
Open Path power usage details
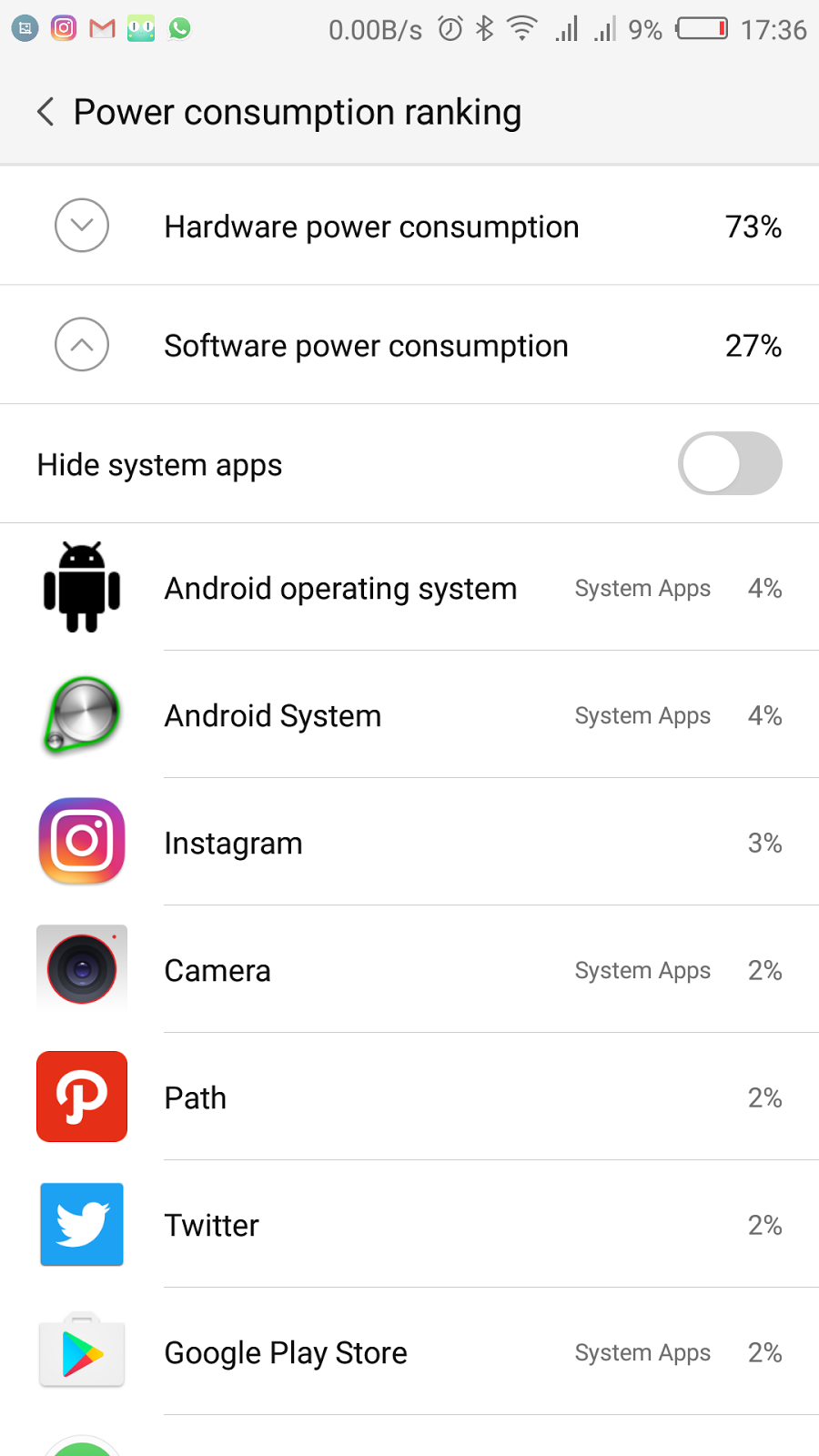click(x=409, y=1097)
